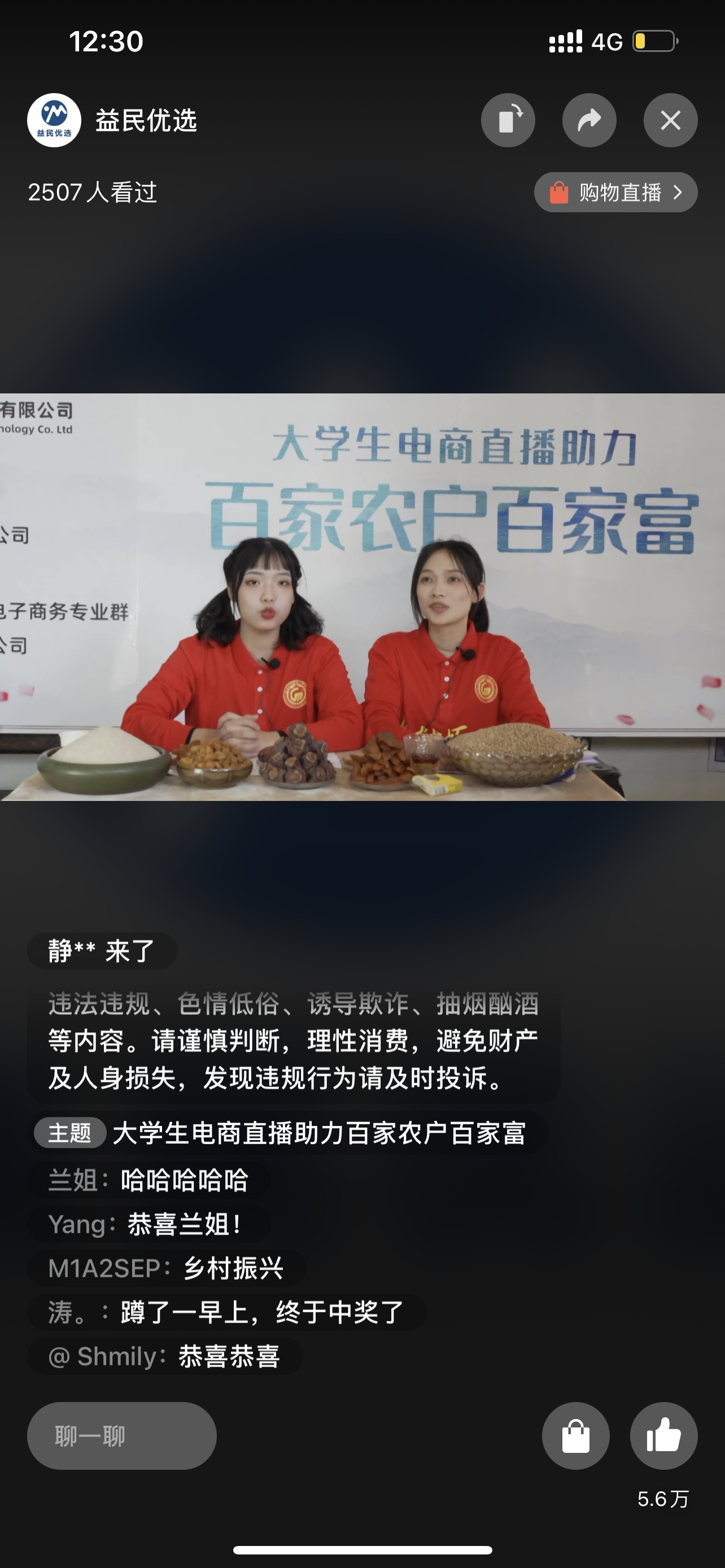725x1568 pixels.
Task: Like the live stream with thumbs up
Action: pyautogui.click(x=663, y=1436)
